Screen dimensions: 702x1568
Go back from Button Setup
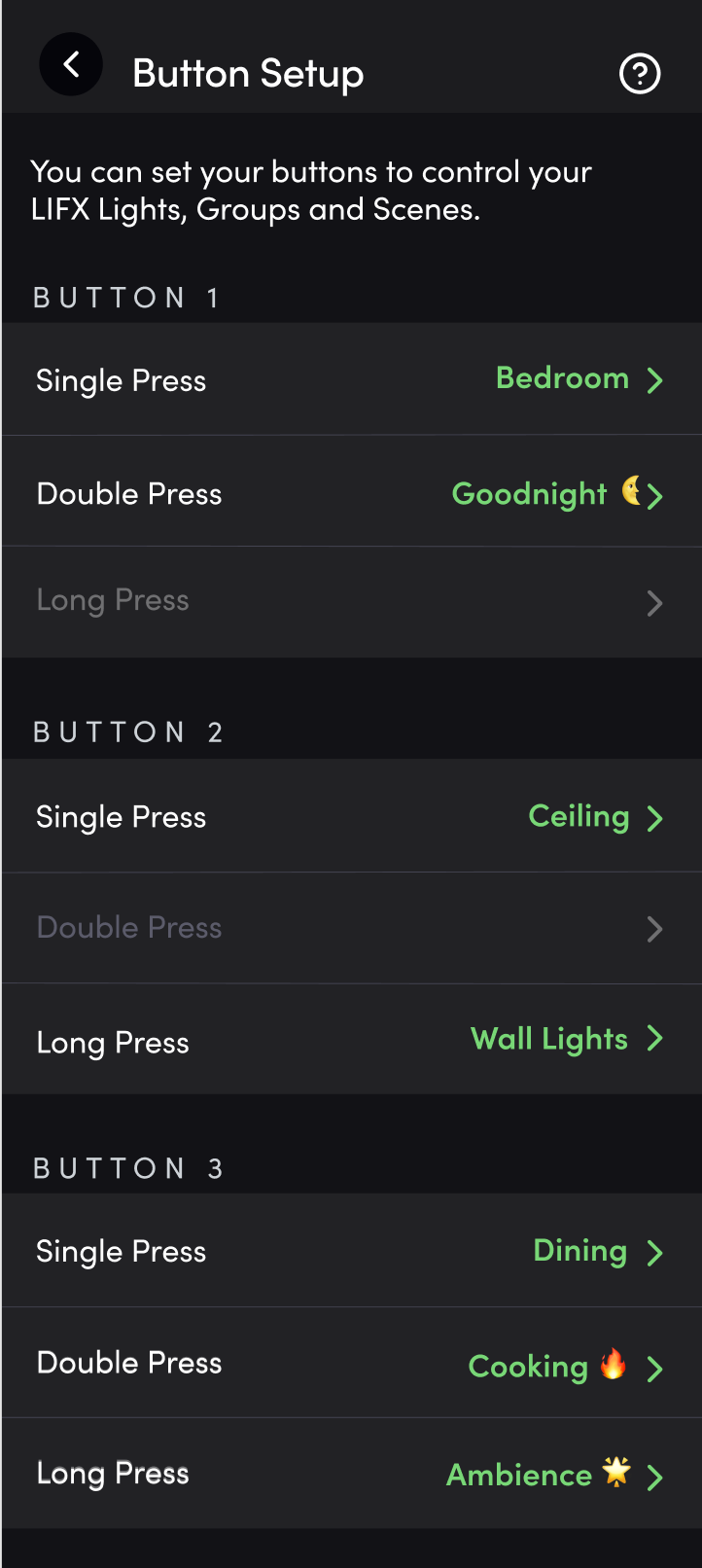(70, 65)
